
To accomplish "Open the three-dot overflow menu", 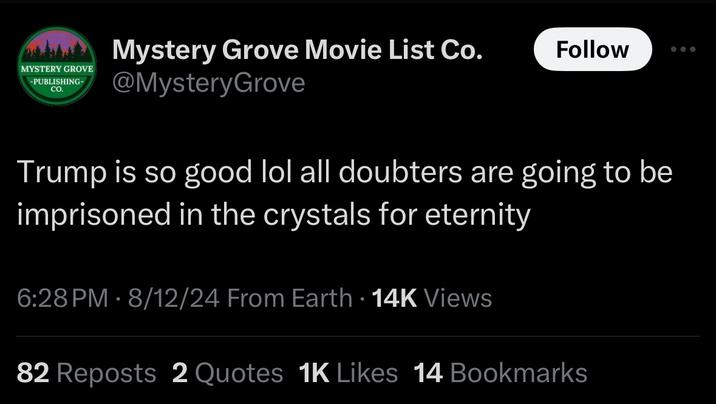I will coord(684,49).
